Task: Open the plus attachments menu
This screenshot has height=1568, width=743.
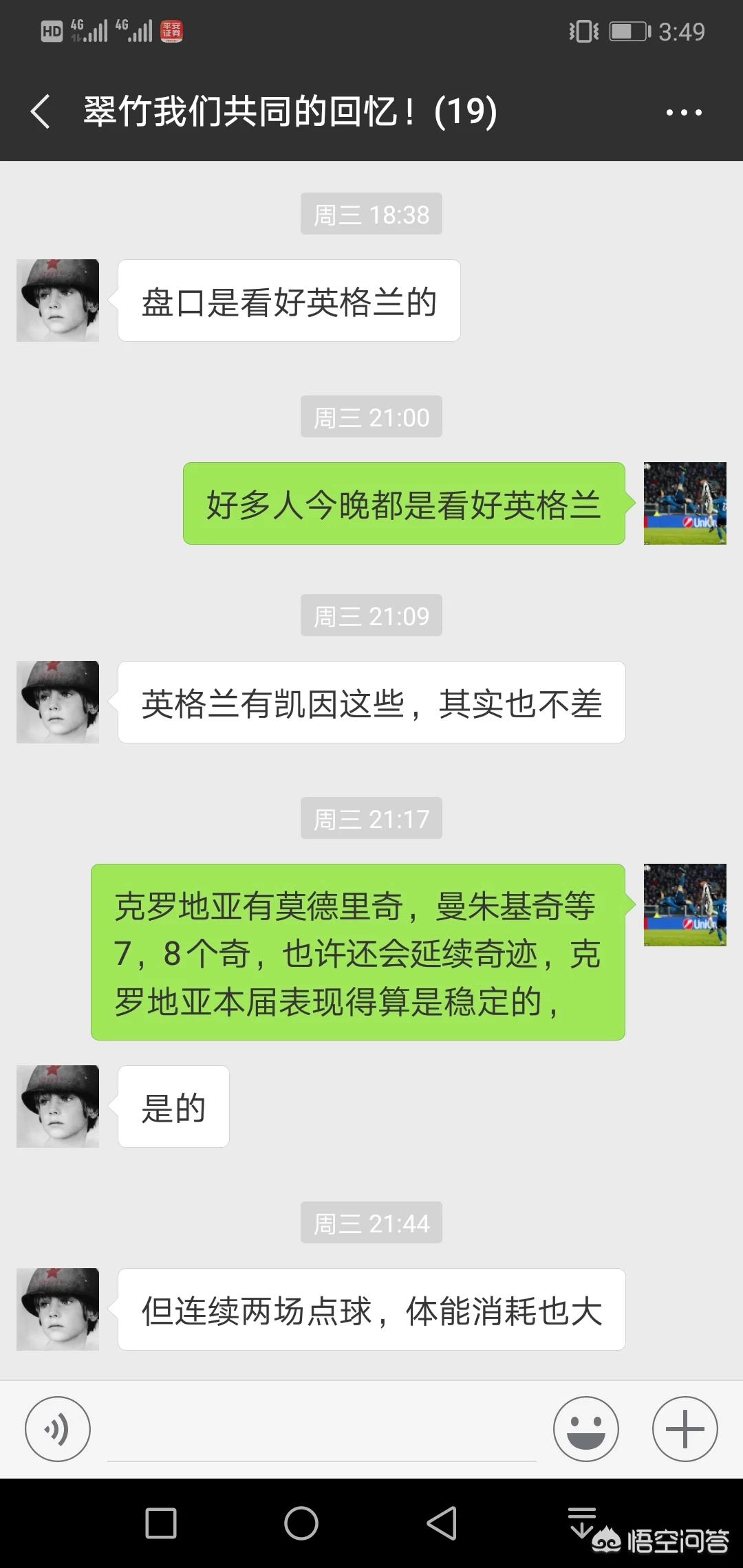Action: (x=685, y=1428)
